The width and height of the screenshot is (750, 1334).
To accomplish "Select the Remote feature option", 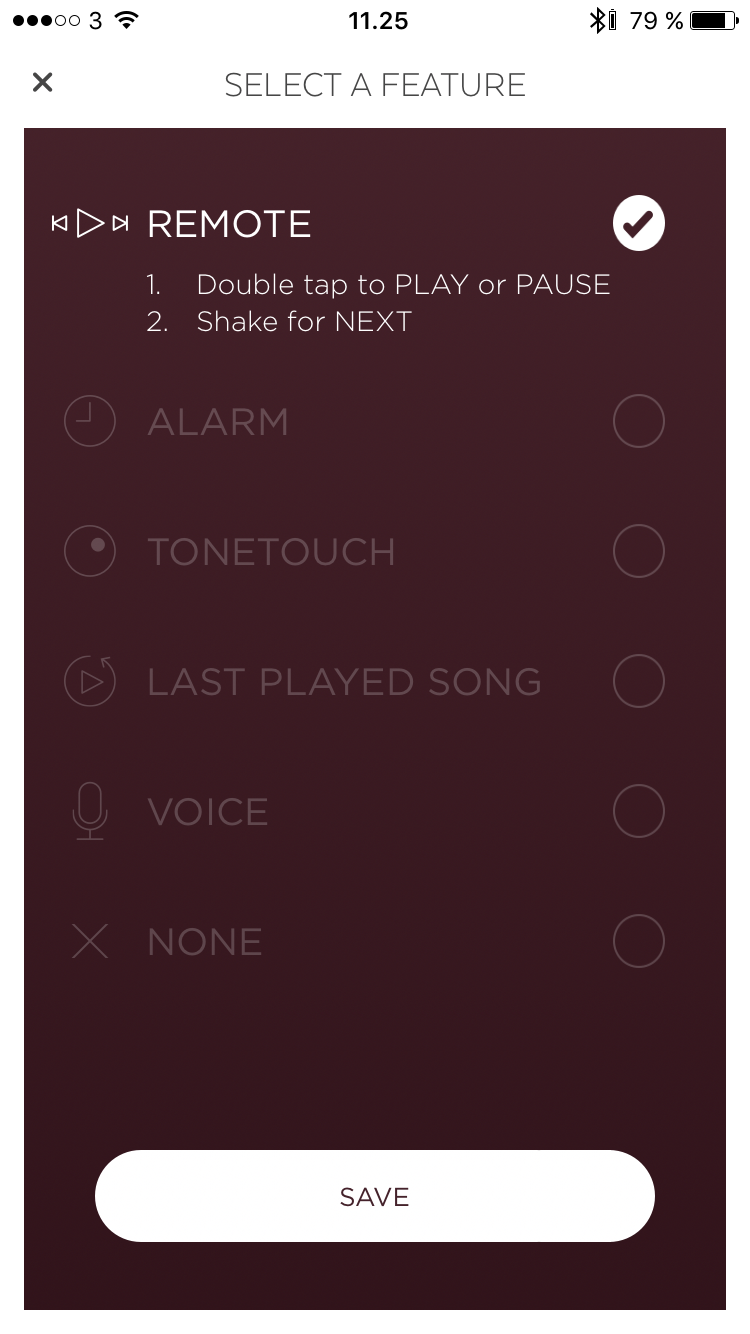I will click(638, 223).
